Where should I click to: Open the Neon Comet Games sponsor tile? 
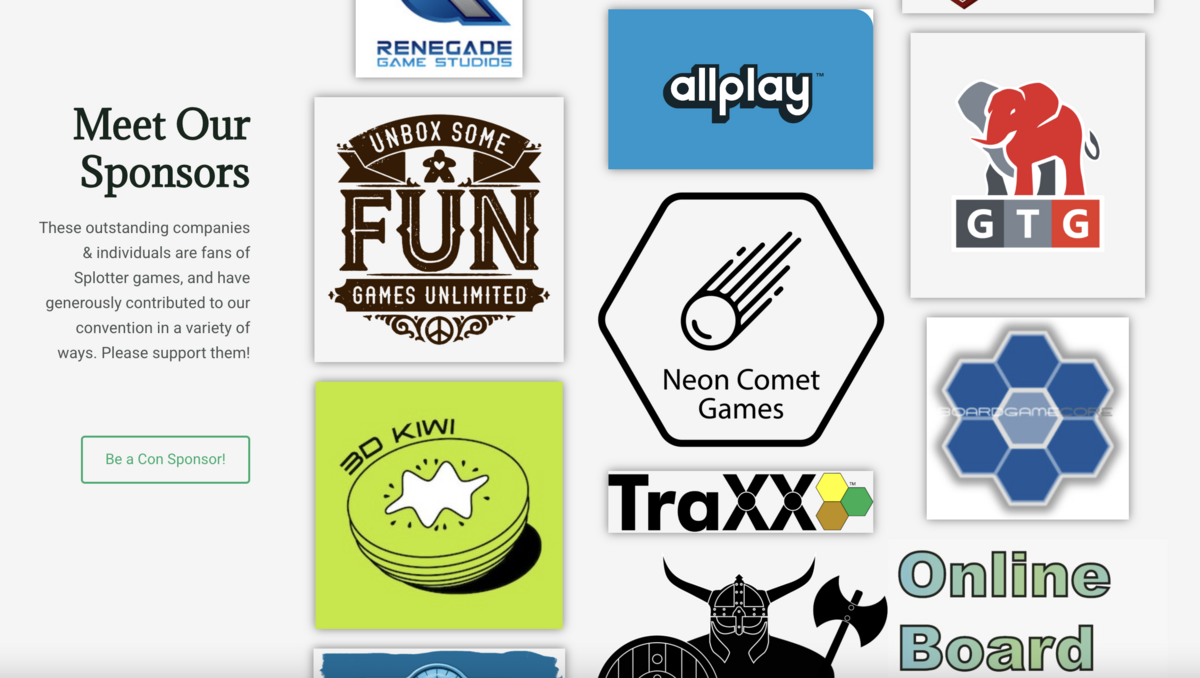(x=740, y=320)
